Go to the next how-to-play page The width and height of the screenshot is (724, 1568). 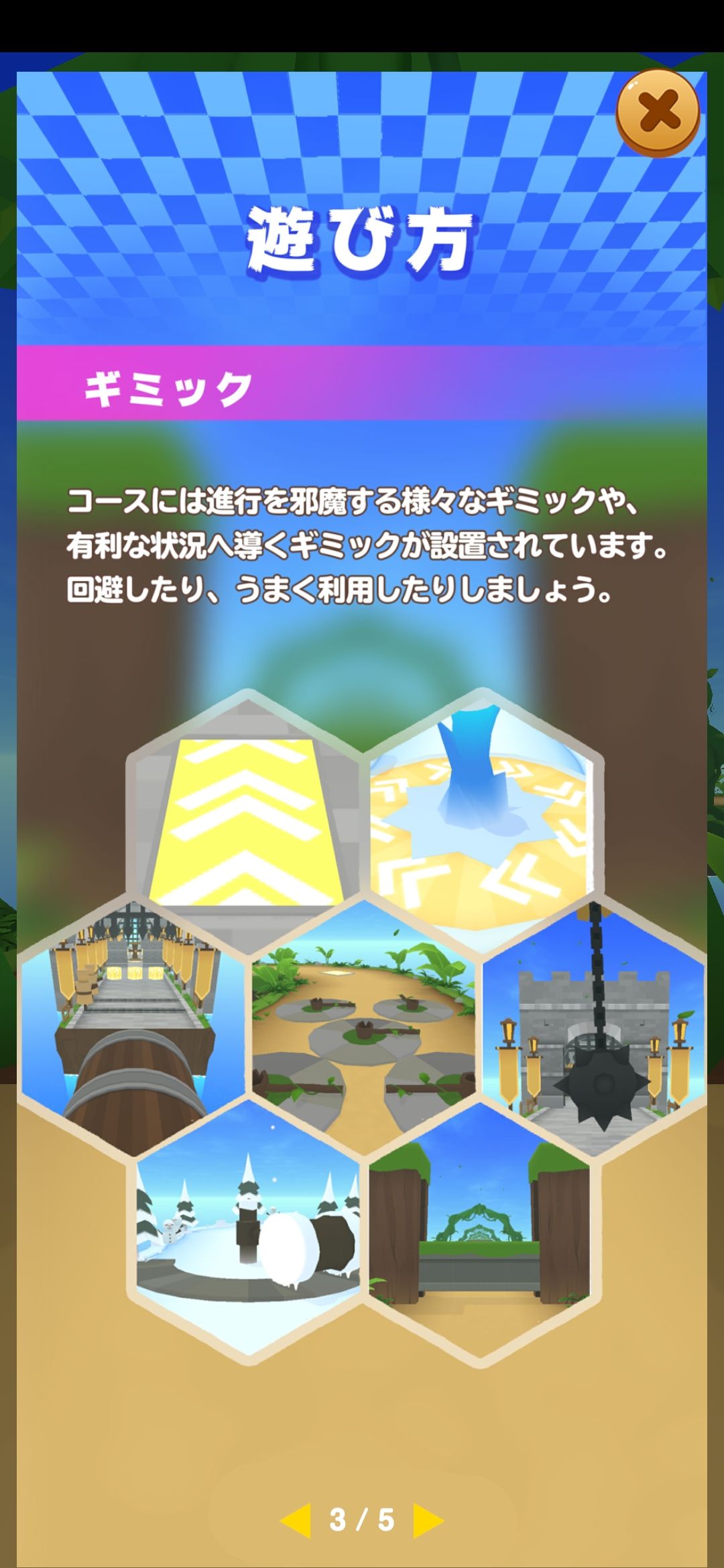[428, 1520]
